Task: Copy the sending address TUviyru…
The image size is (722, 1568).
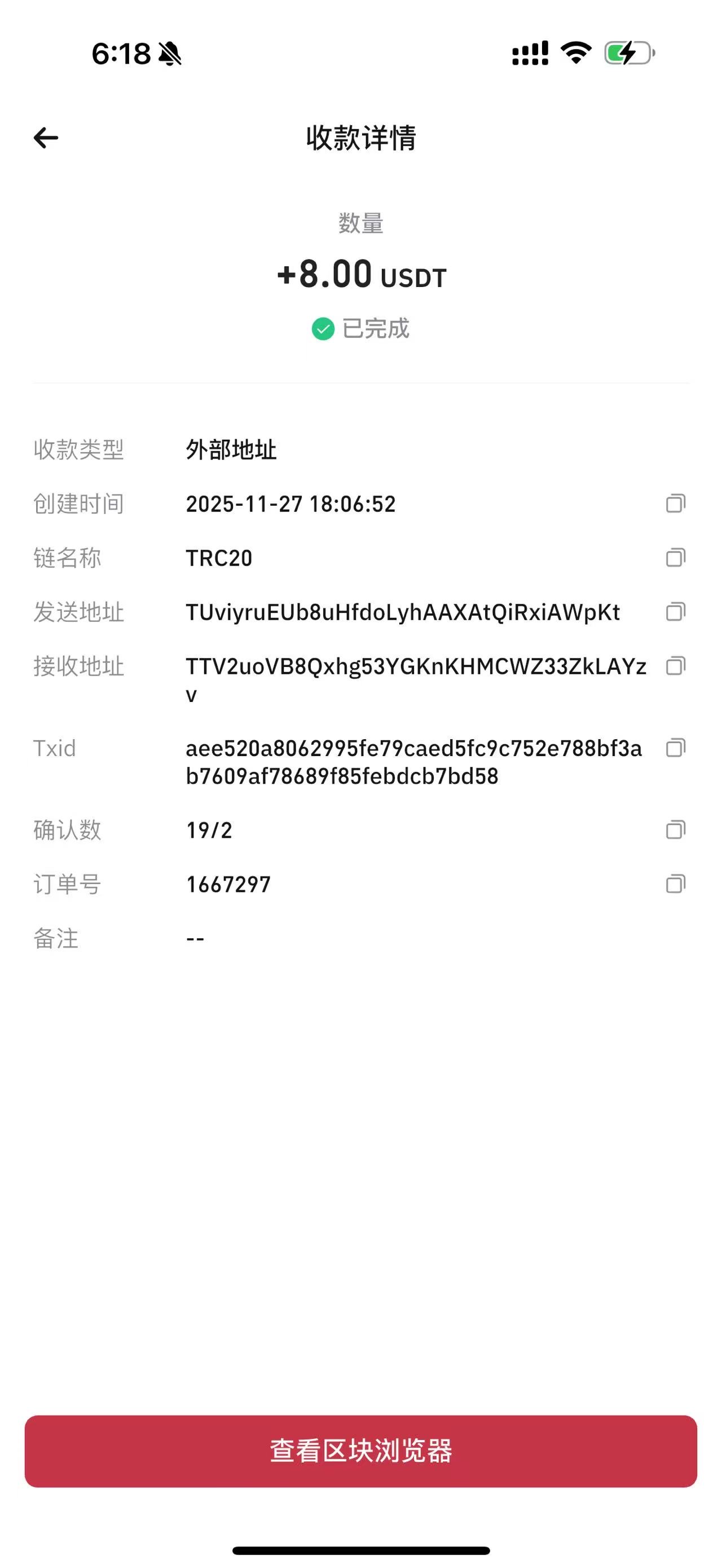Action: pos(675,612)
